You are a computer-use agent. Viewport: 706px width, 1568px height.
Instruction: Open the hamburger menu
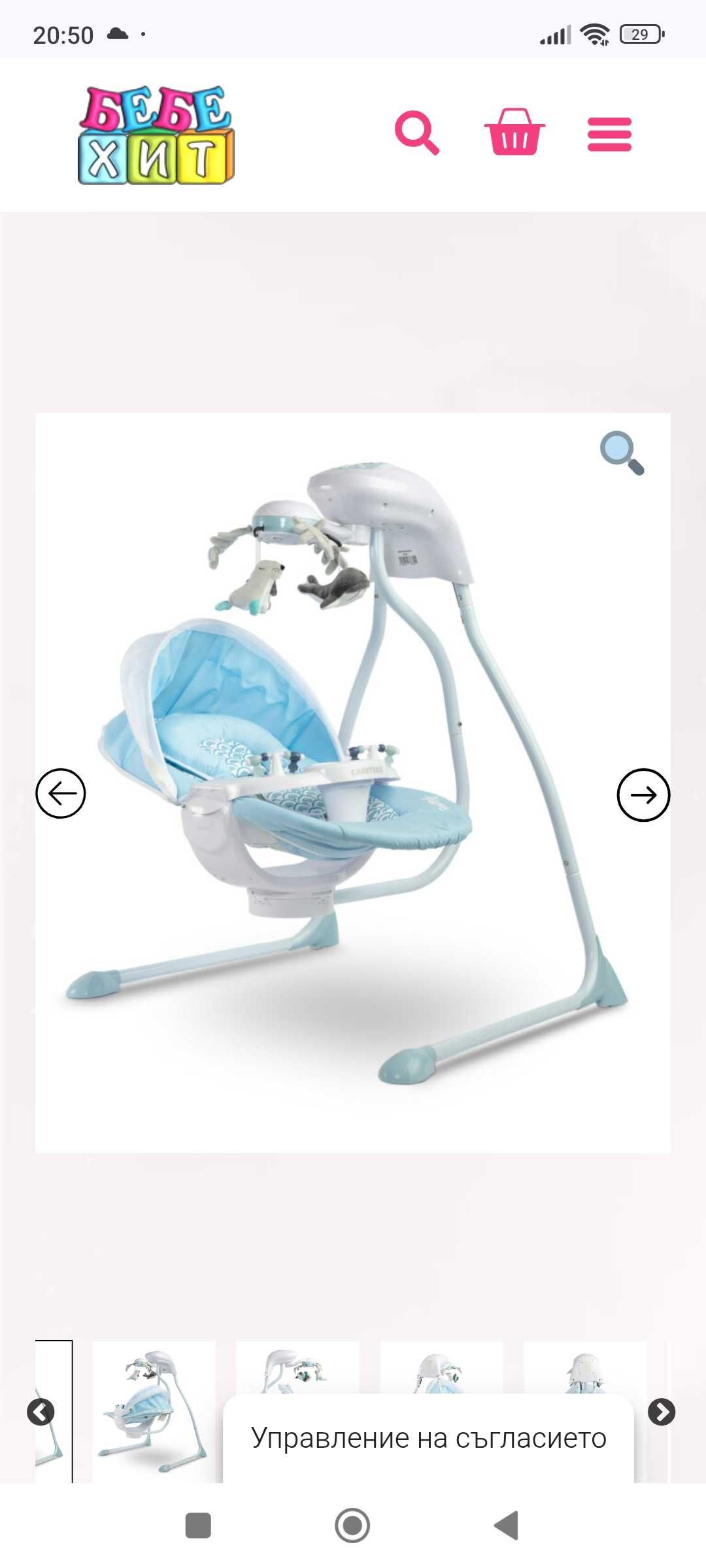(x=609, y=135)
